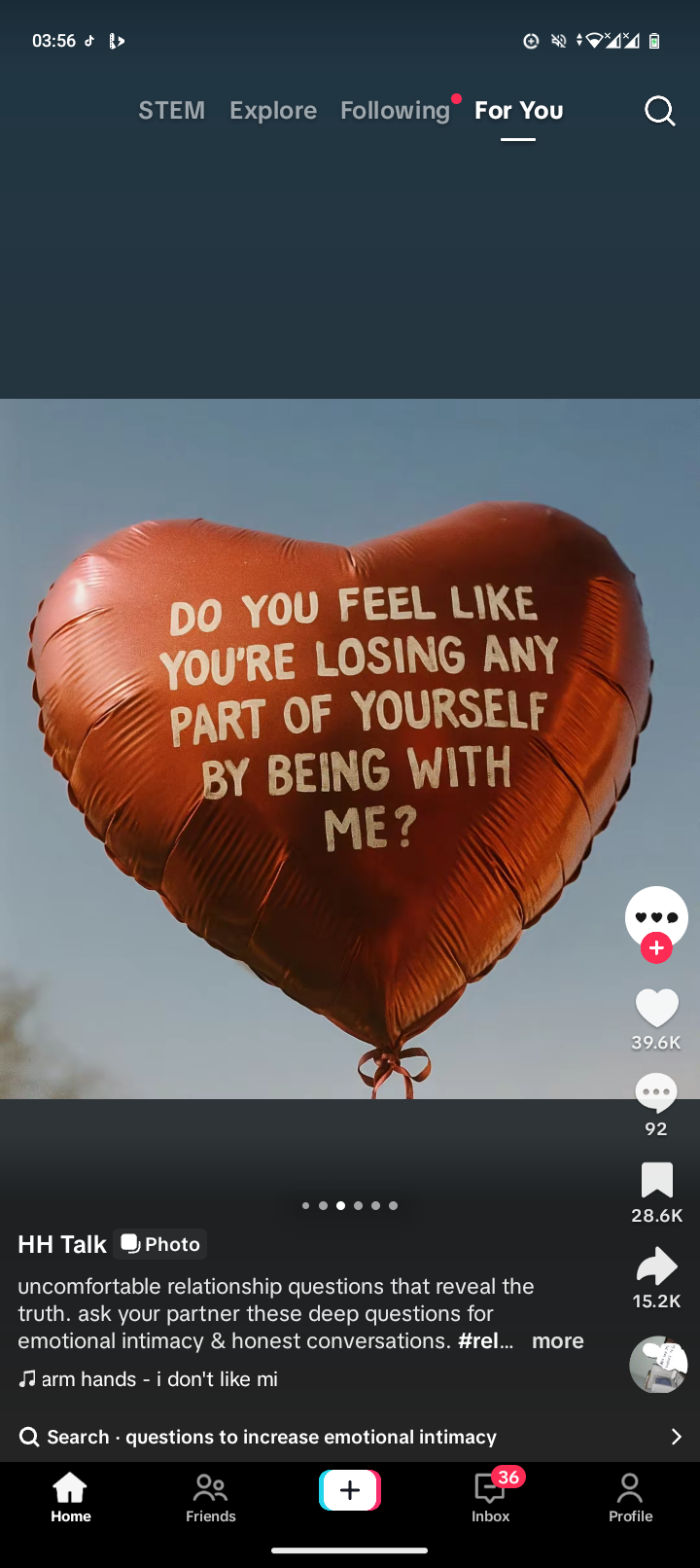
Task: Open the Profile tab
Action: coord(630,1498)
